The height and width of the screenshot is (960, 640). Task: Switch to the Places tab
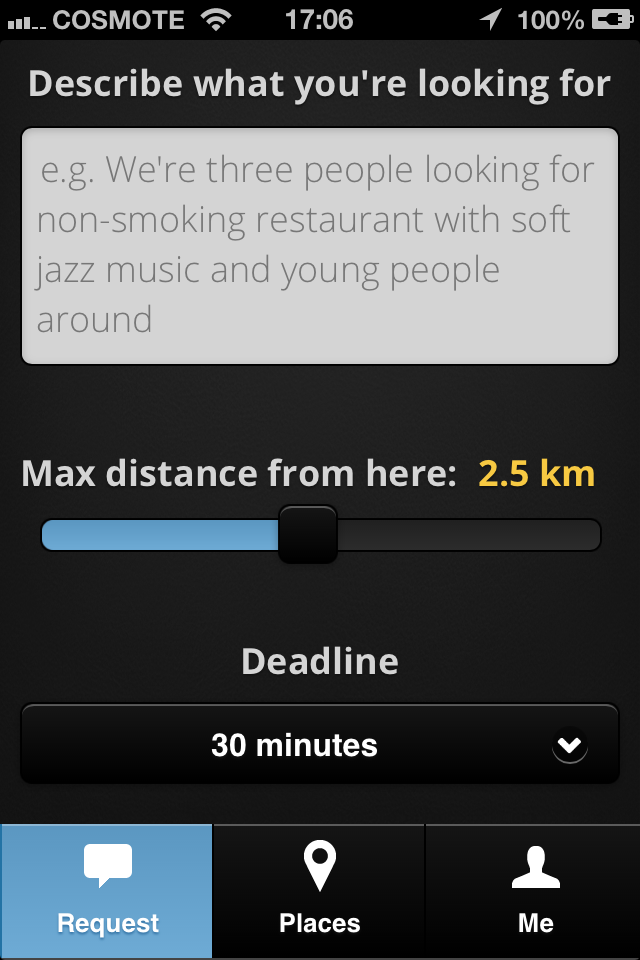tap(320, 891)
